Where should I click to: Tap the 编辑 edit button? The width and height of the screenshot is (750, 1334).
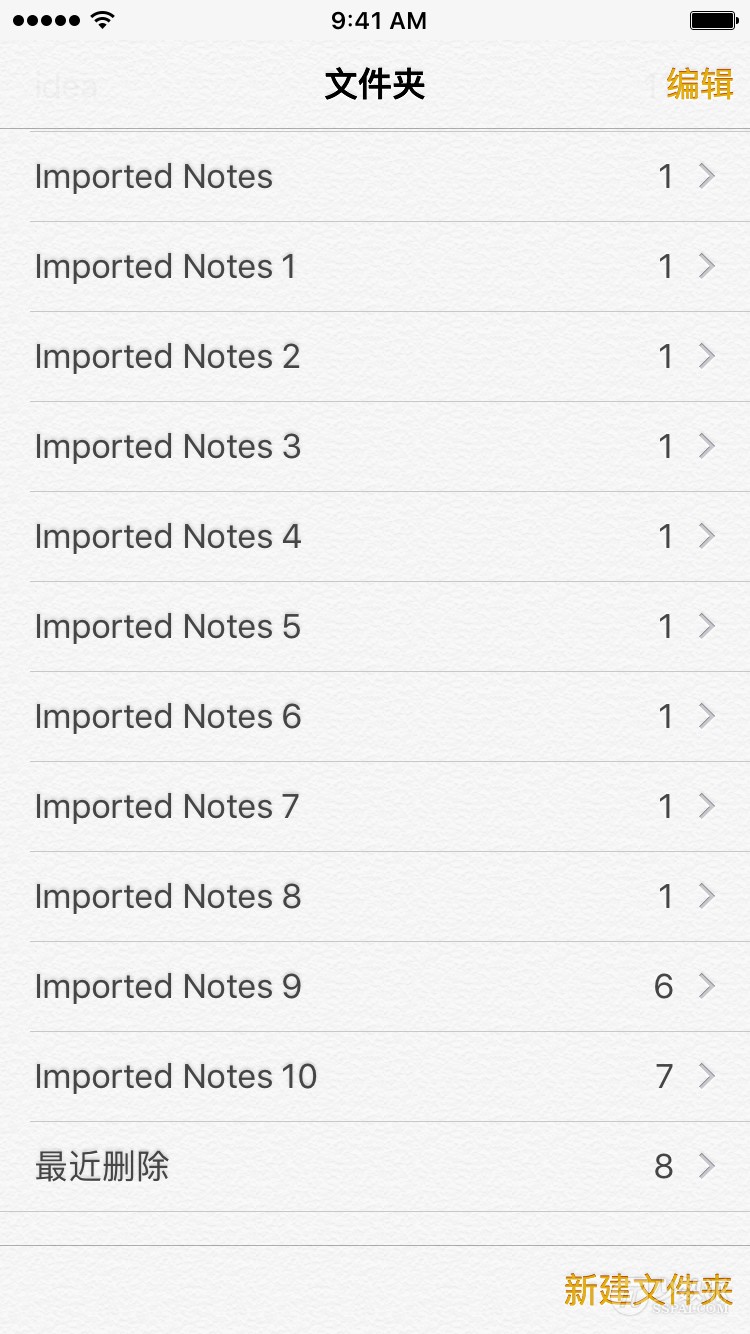coord(699,85)
